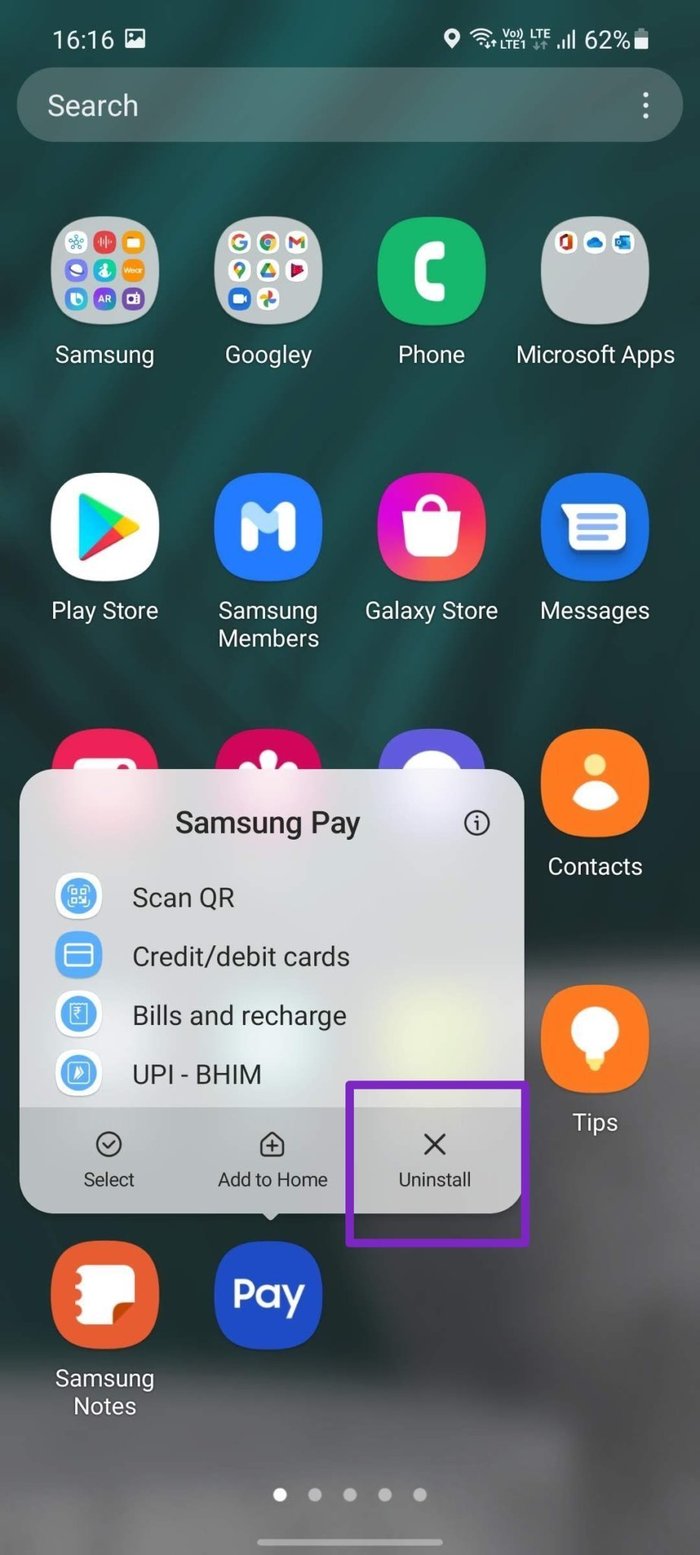The height and width of the screenshot is (1555, 700).
Task: Open UPI - BHIM shortcut
Action: pyautogui.click(x=196, y=1074)
